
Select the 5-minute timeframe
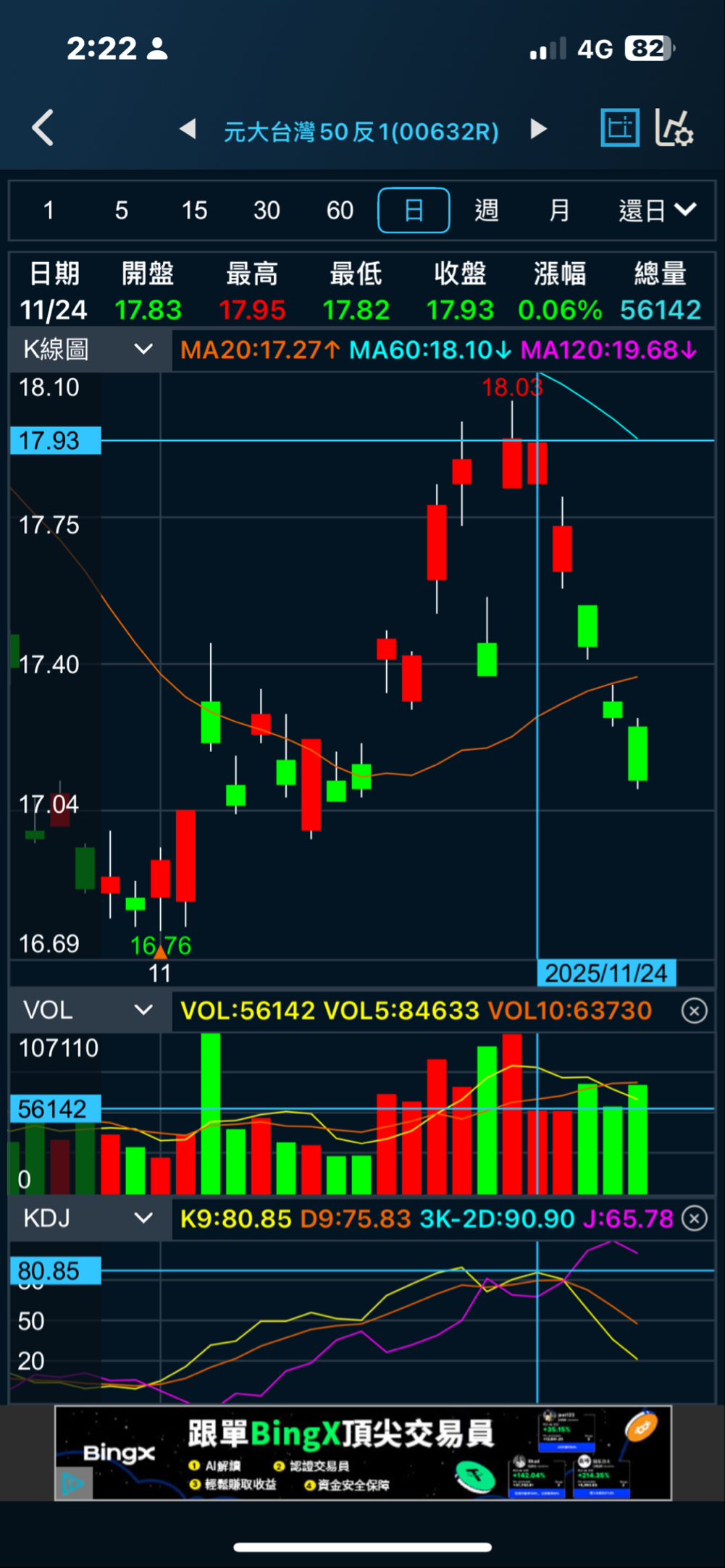[x=121, y=211]
